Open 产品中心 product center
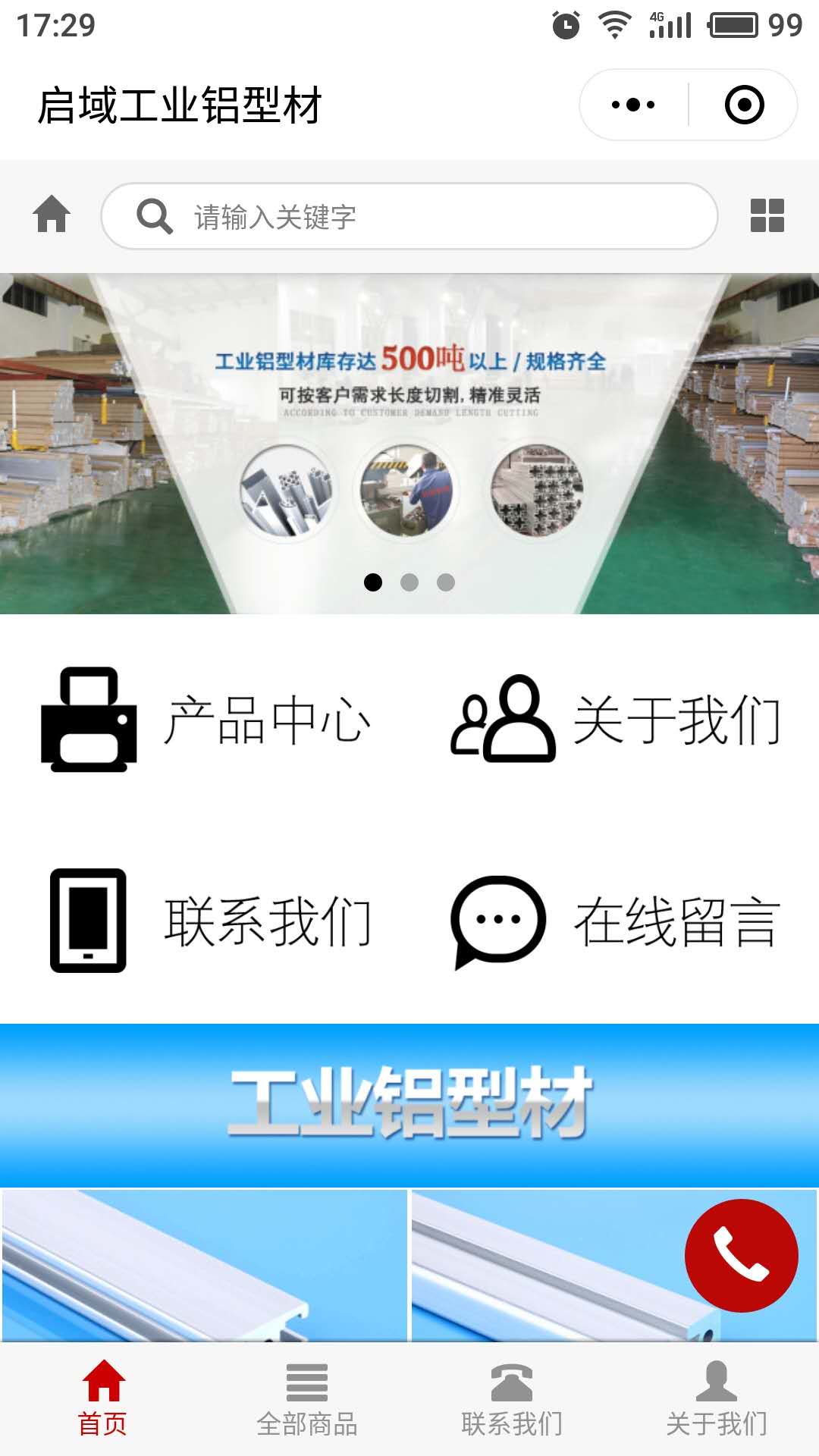The width and height of the screenshot is (819, 1456). tap(206, 720)
